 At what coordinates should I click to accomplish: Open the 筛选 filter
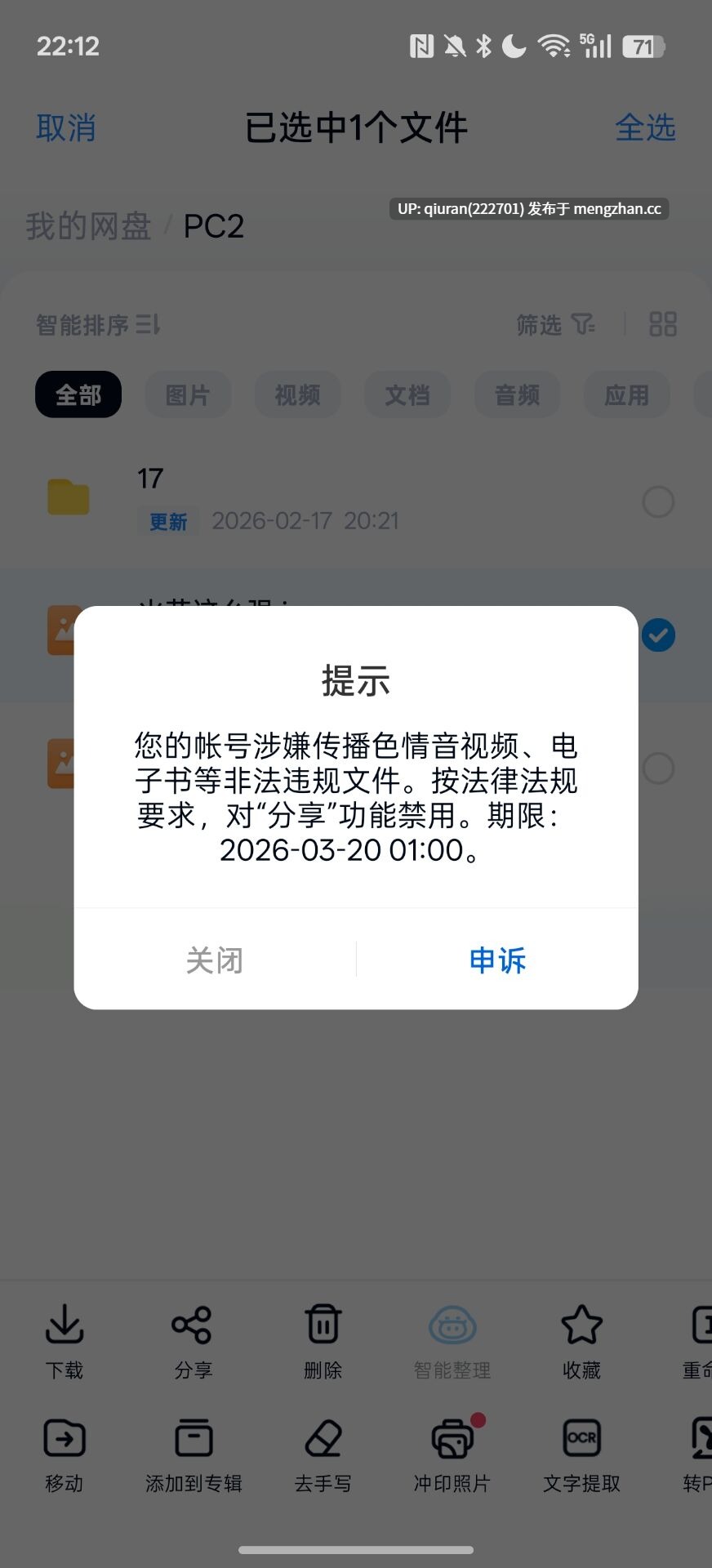556,325
